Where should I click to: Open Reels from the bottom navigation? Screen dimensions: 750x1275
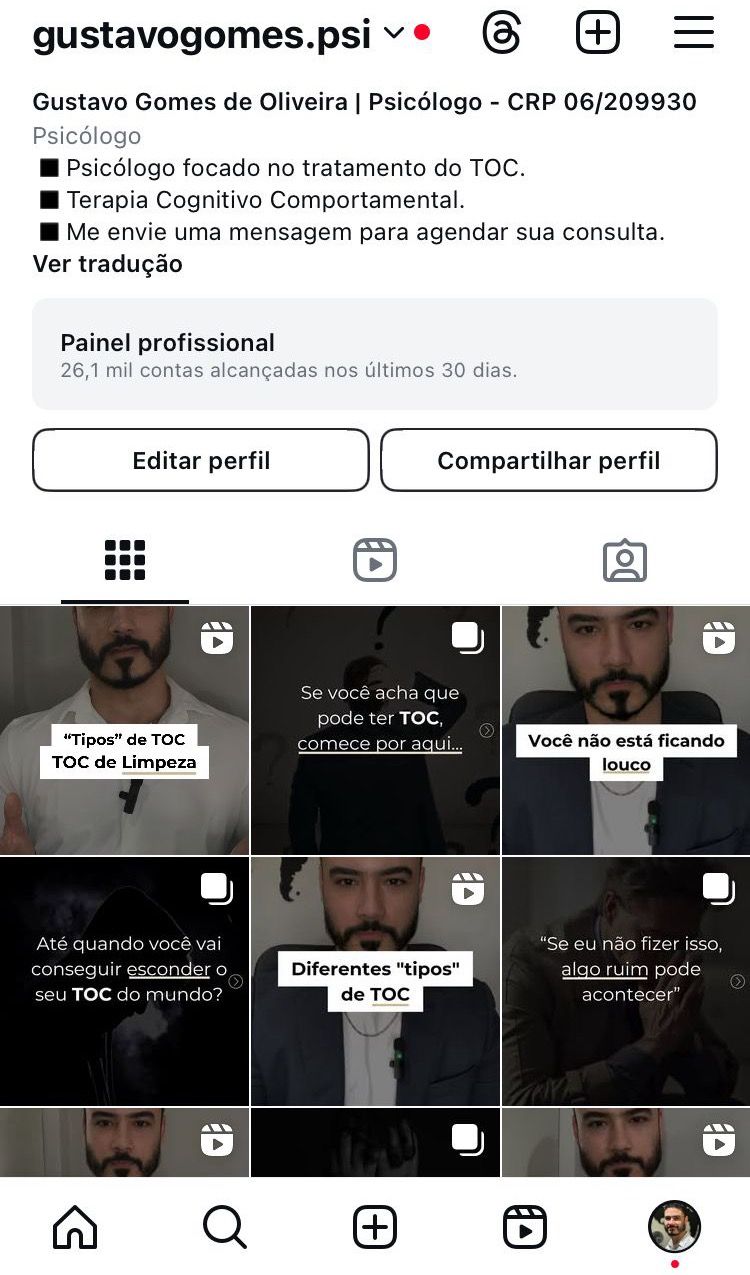(525, 1224)
